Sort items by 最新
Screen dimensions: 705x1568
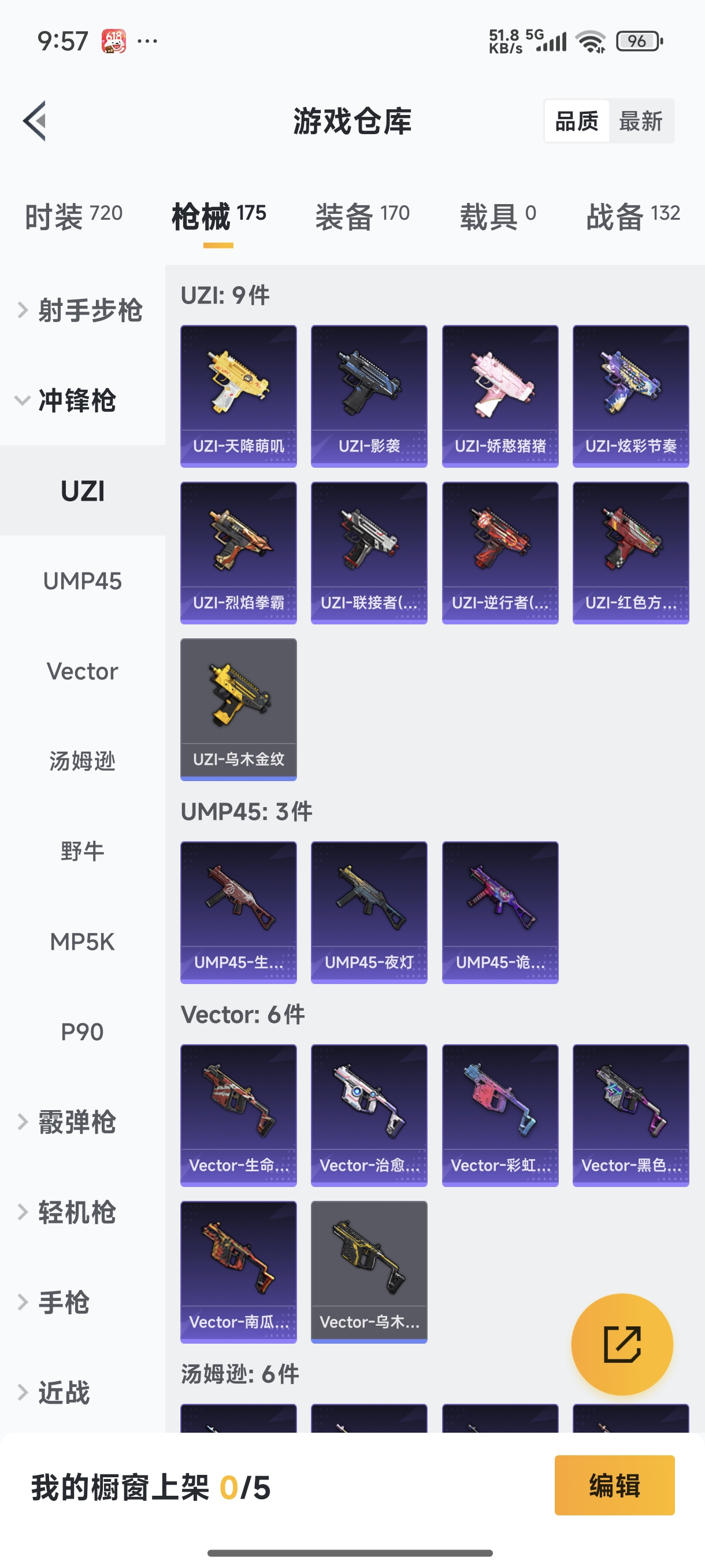640,121
